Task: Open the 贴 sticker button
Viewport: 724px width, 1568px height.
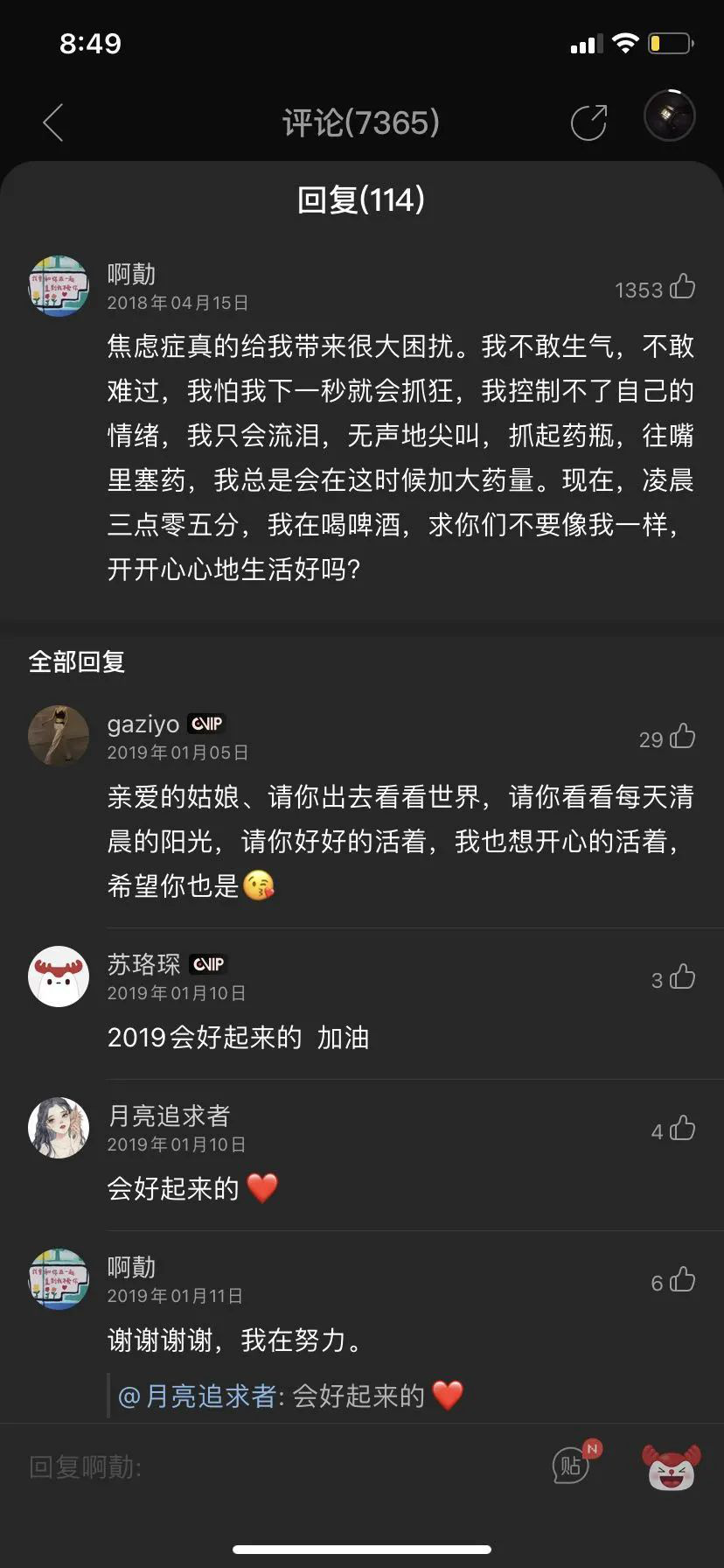Action: 573,1465
